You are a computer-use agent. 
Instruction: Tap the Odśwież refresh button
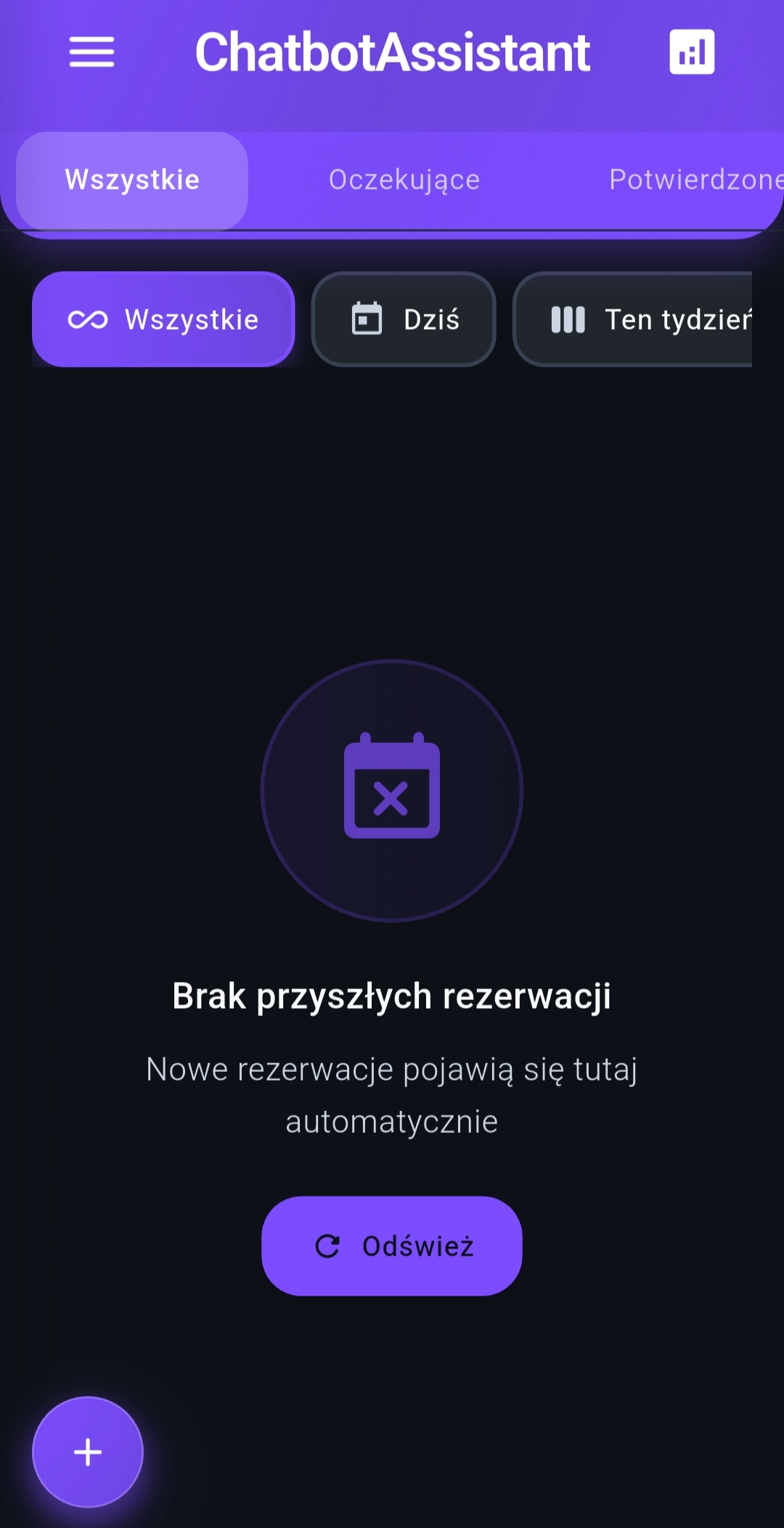(392, 1245)
